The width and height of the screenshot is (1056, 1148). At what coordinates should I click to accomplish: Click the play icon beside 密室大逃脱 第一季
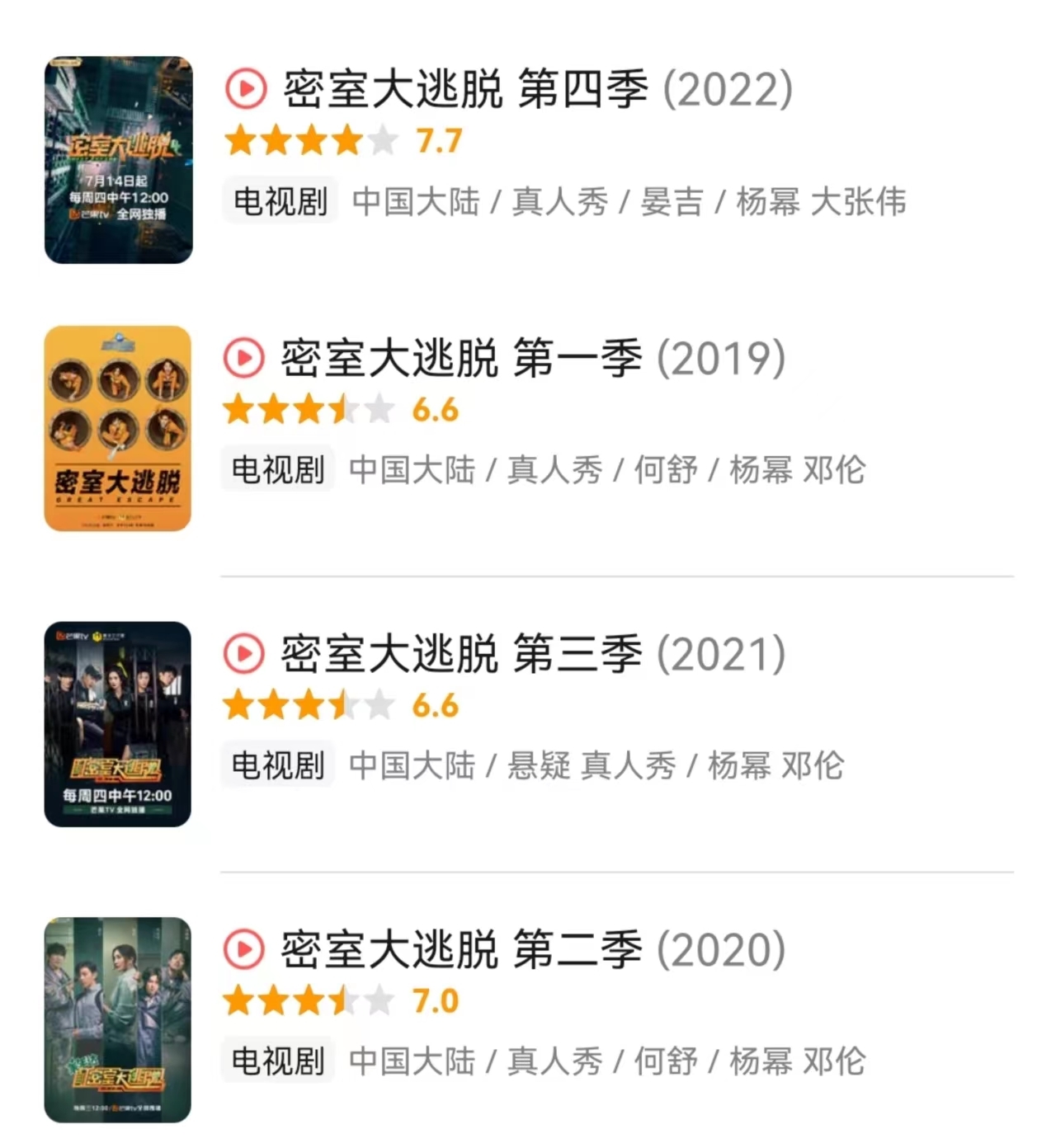coord(243,358)
